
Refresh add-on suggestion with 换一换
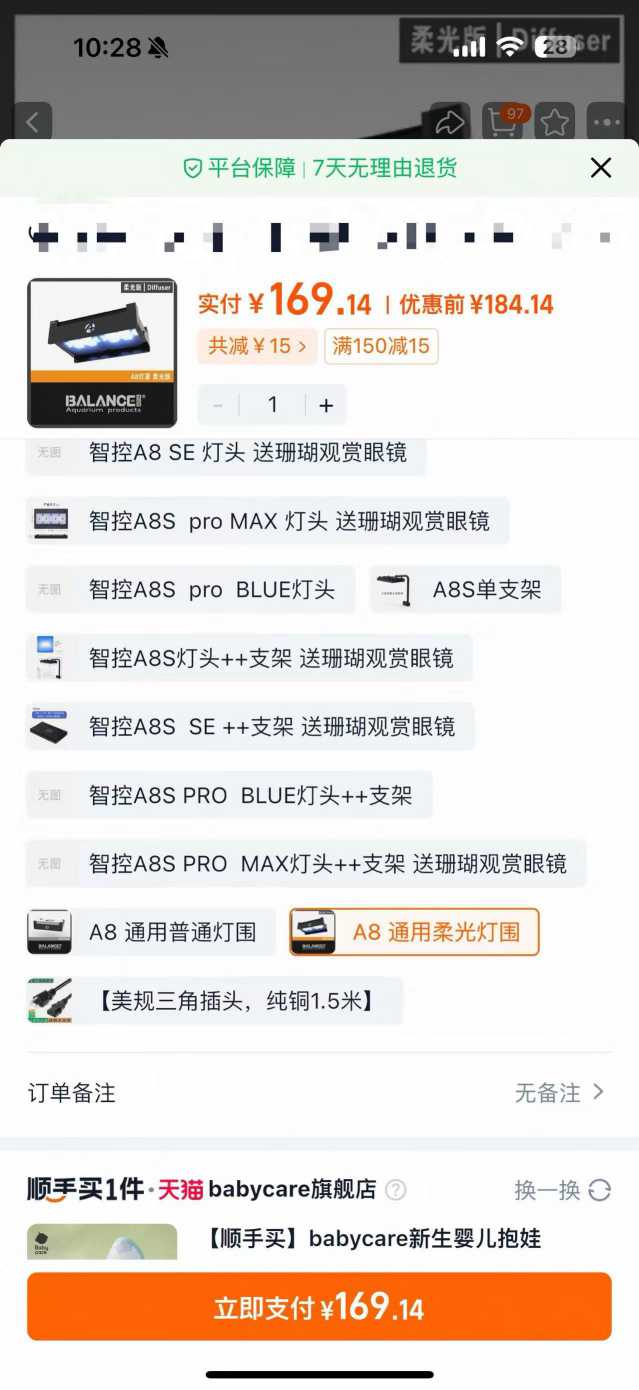coord(562,1190)
